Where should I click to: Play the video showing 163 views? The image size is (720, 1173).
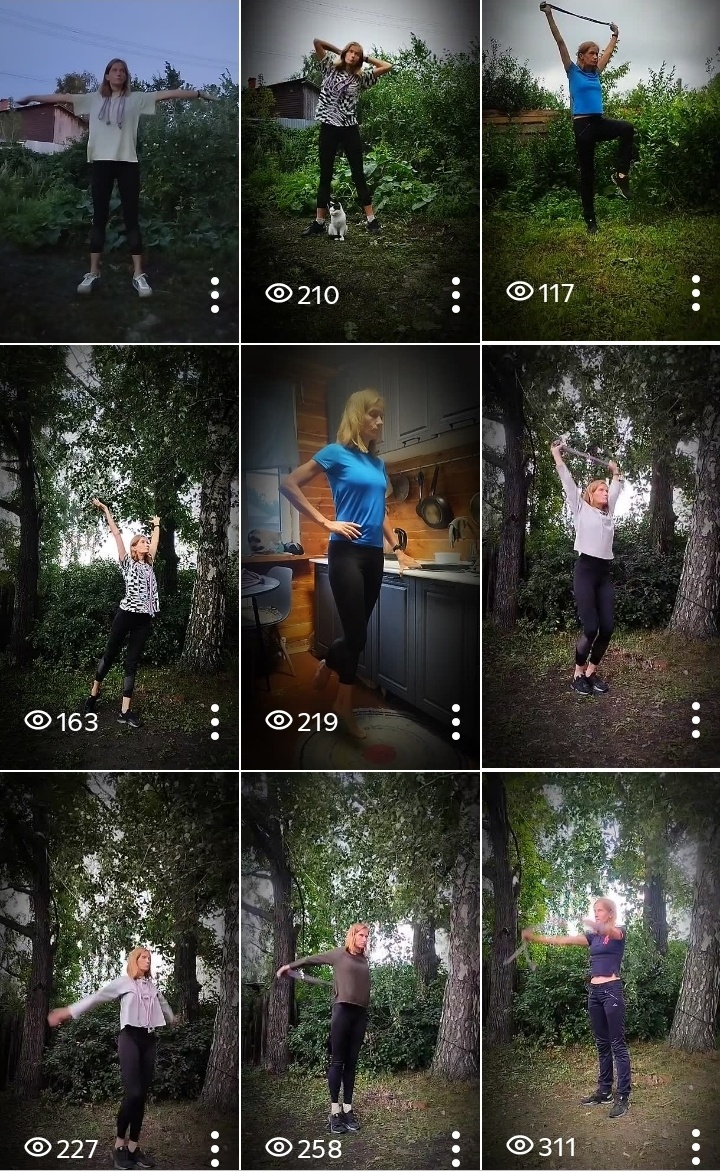coord(119,557)
